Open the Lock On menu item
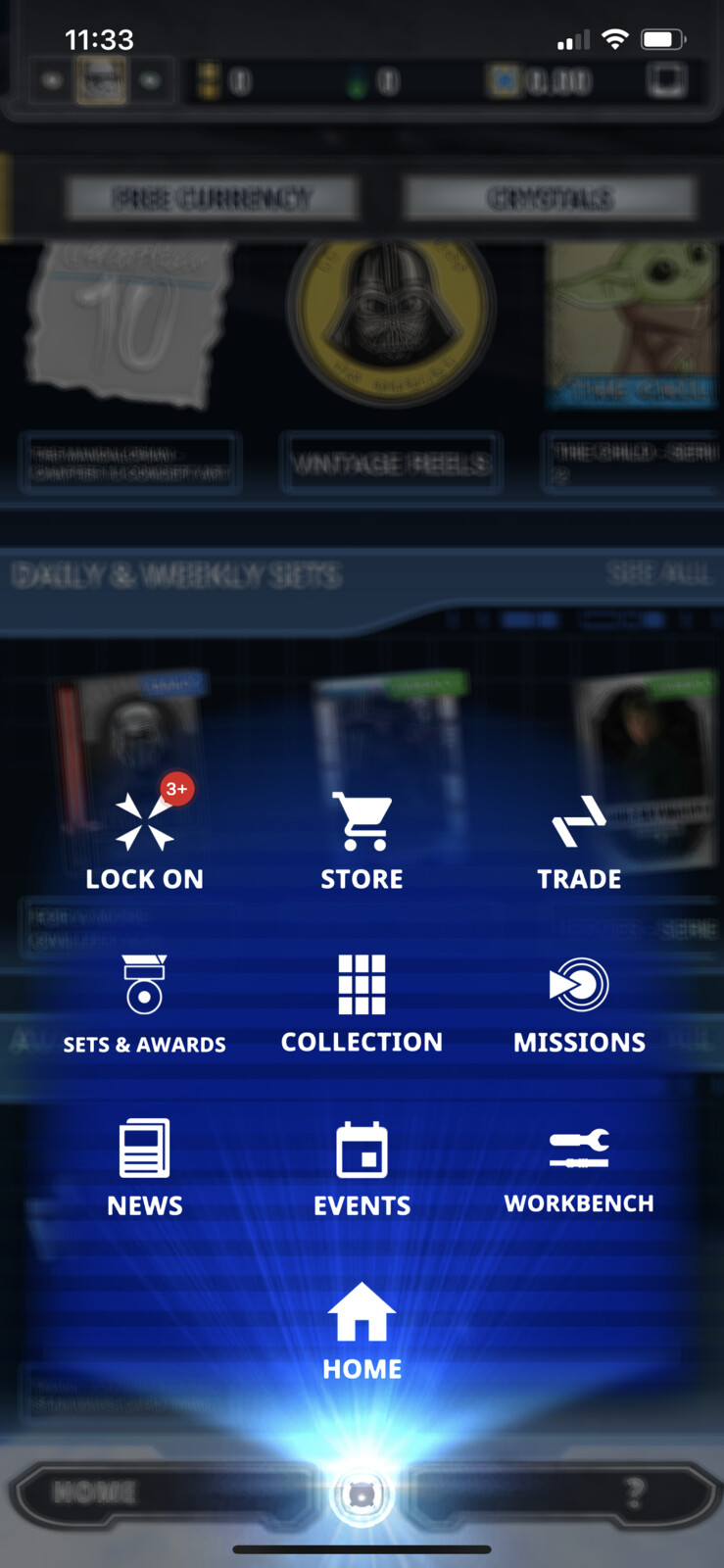This screenshot has height=1568, width=724. pyautogui.click(x=144, y=841)
